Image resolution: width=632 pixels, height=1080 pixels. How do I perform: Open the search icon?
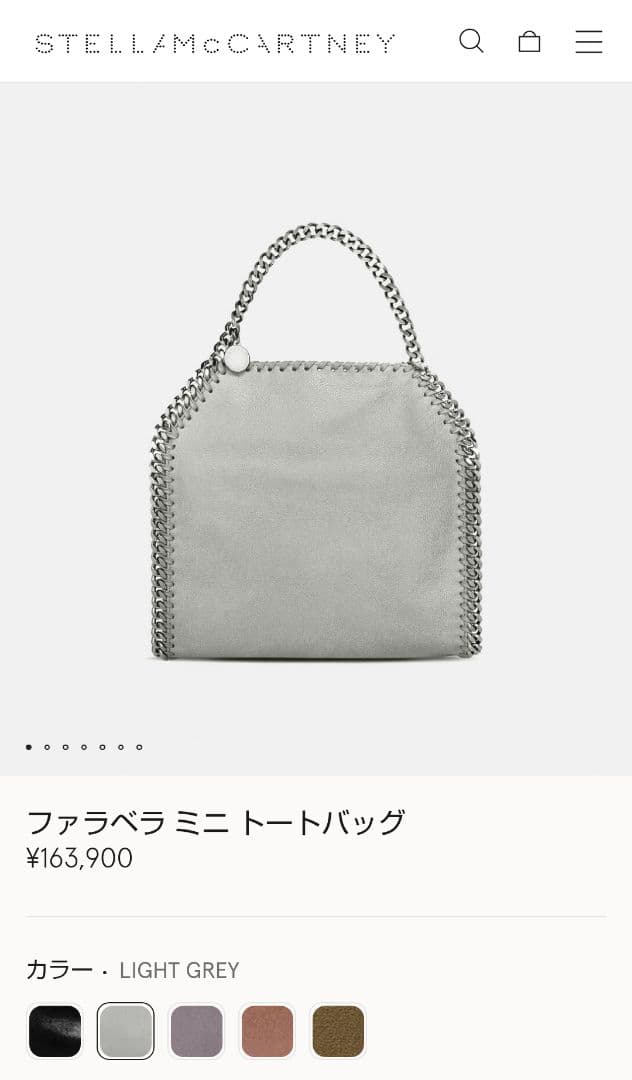(471, 41)
